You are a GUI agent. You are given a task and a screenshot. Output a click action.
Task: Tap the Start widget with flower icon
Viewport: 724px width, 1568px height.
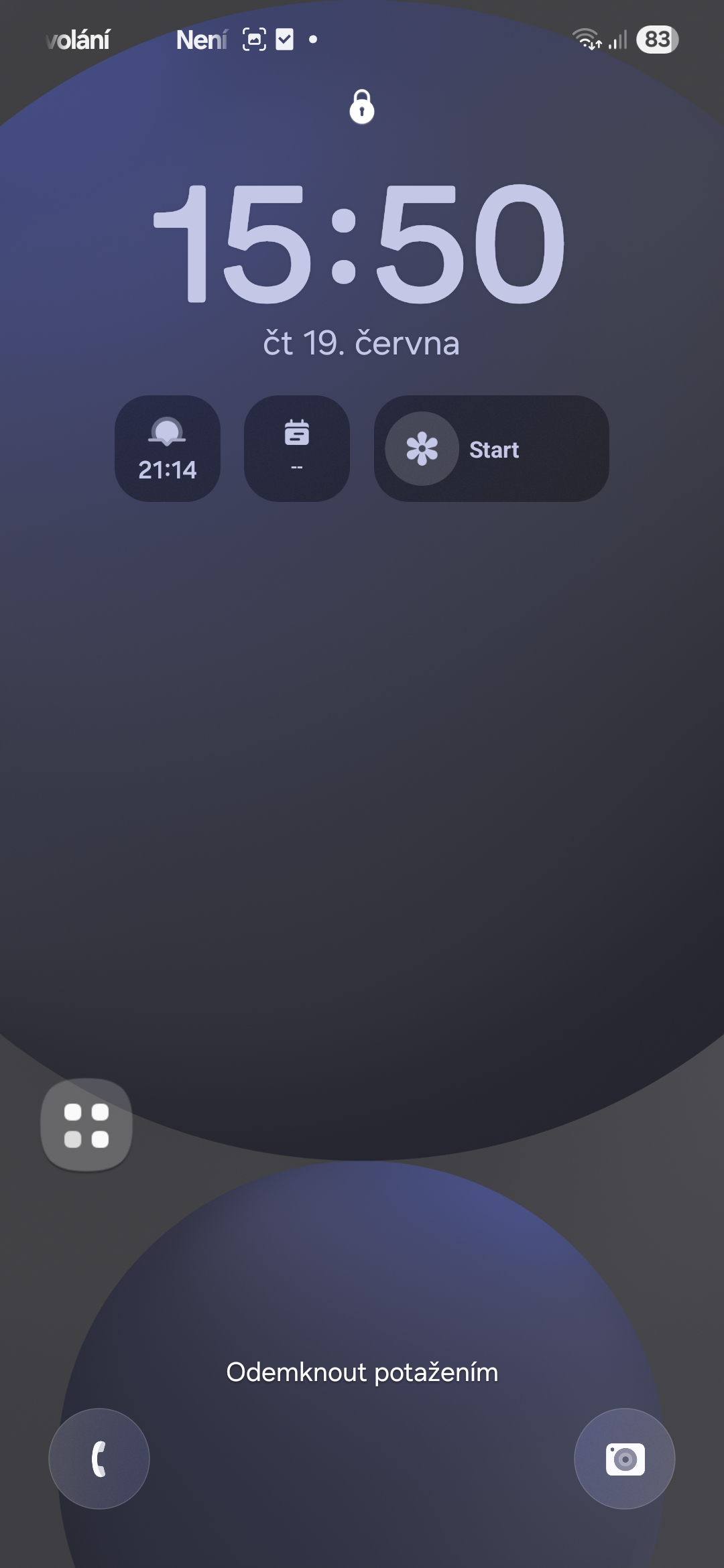point(491,448)
